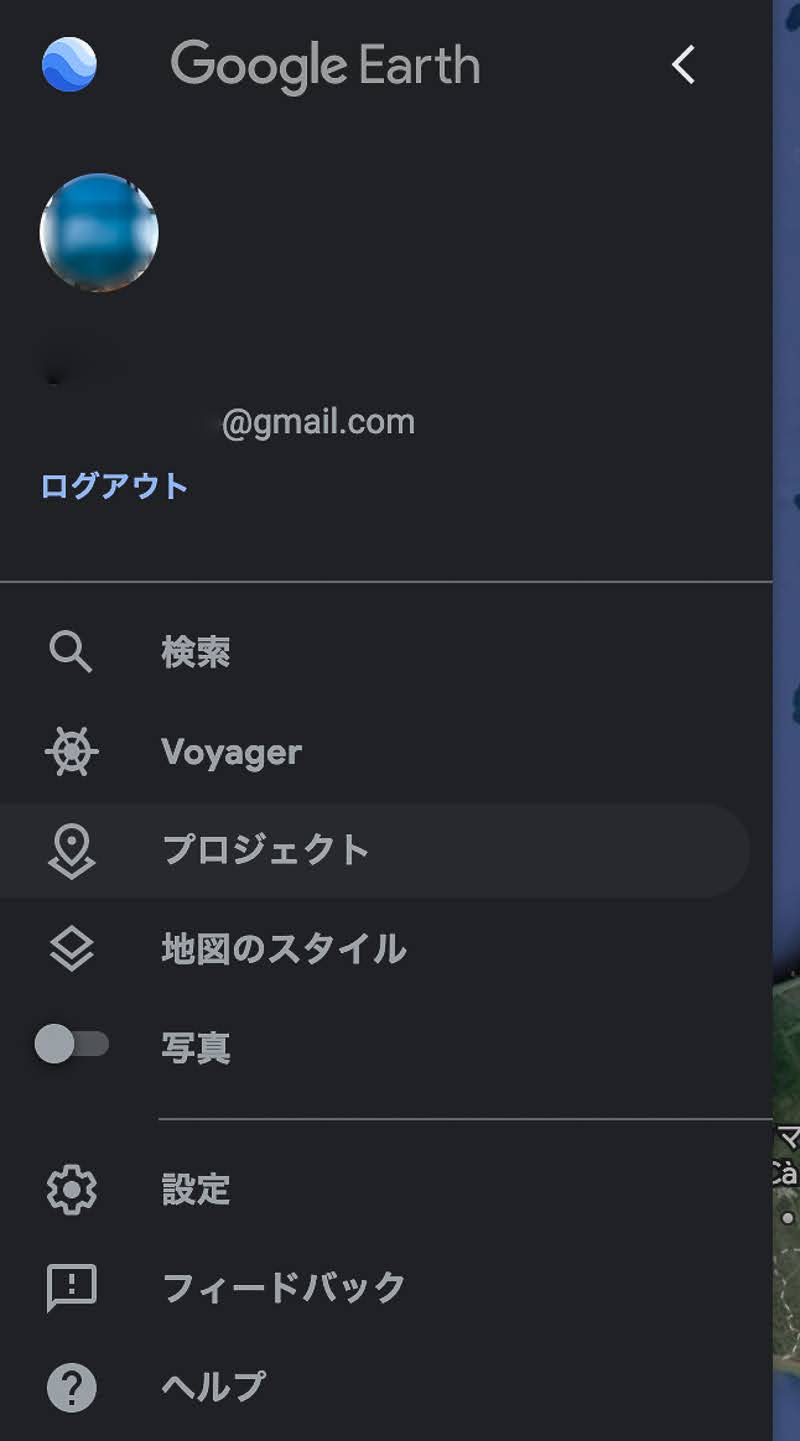Select プロジェクト in the drawer
Screen dimensions: 800x1441
click(266, 851)
